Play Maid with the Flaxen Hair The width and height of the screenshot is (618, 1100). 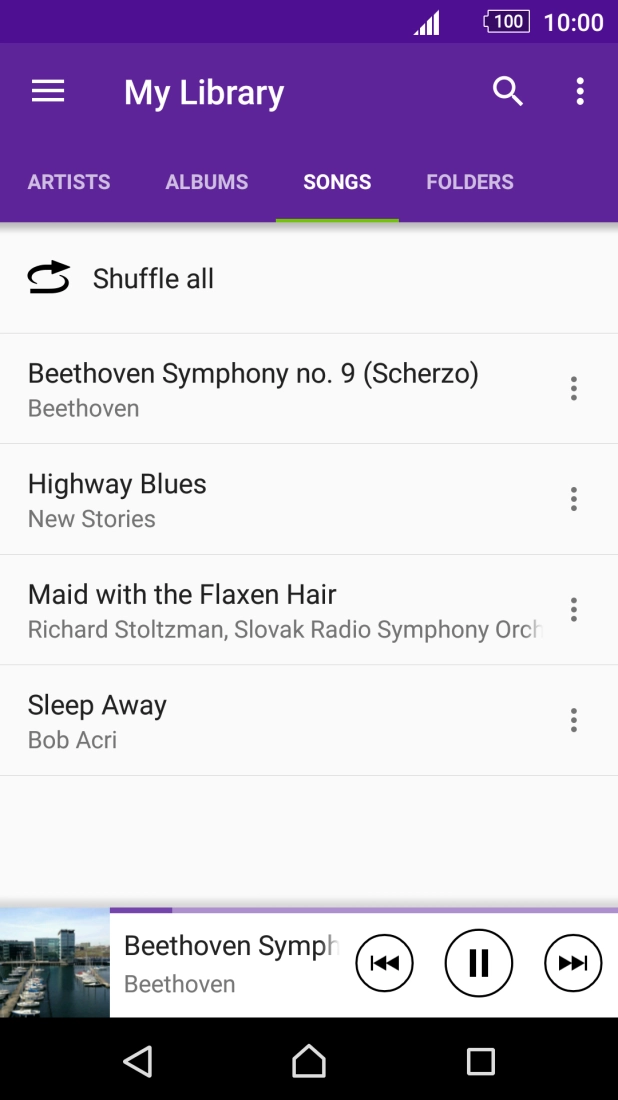tap(182, 610)
